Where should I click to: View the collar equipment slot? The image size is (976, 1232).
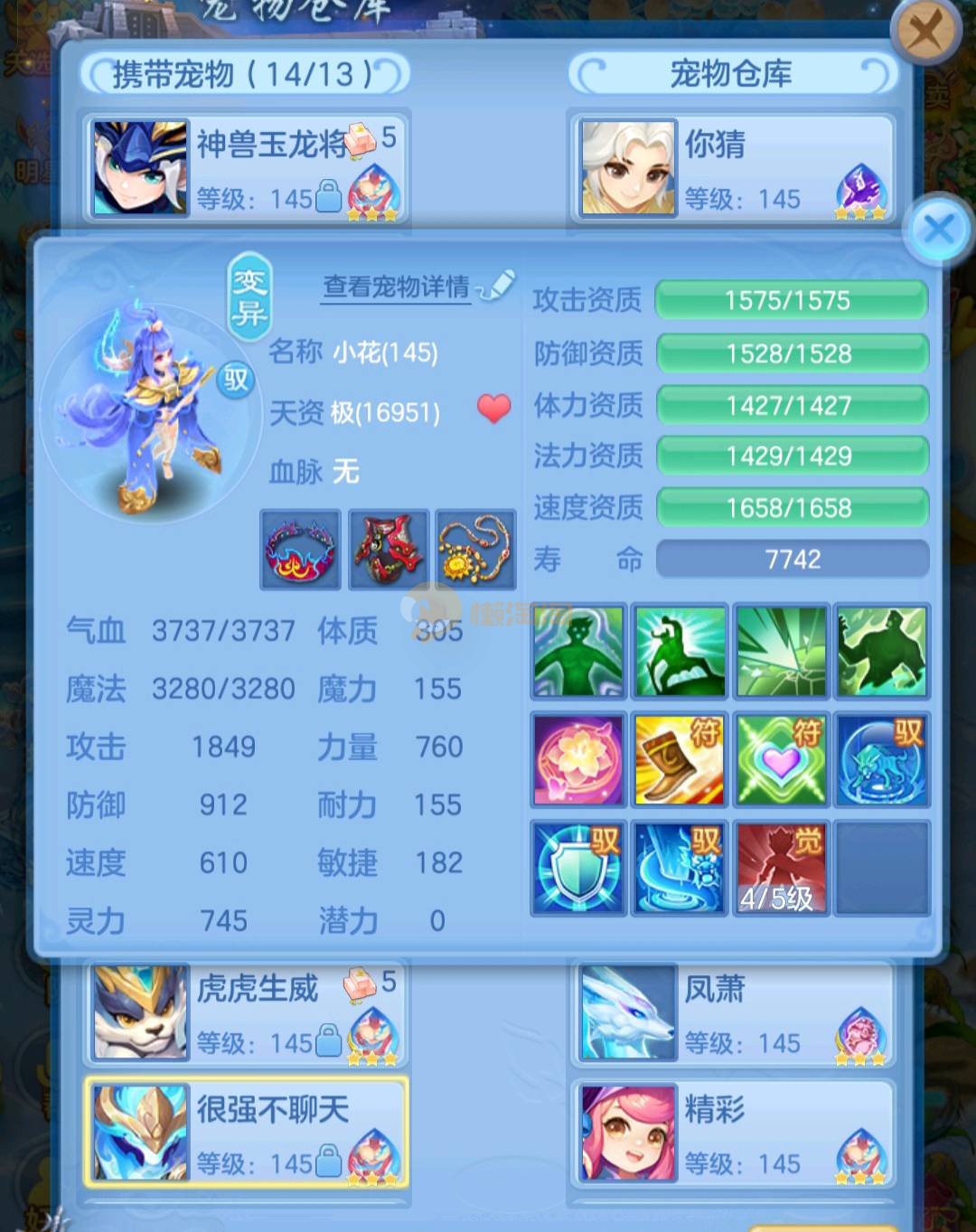point(300,550)
